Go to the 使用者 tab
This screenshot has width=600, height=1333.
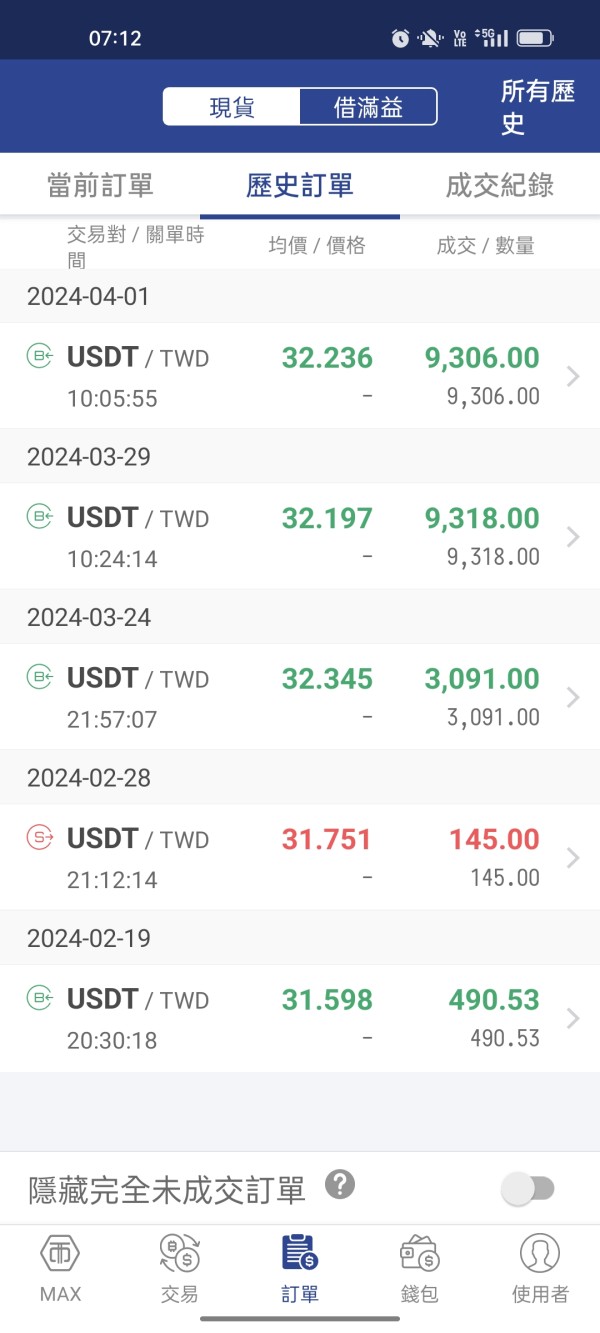click(x=540, y=1268)
